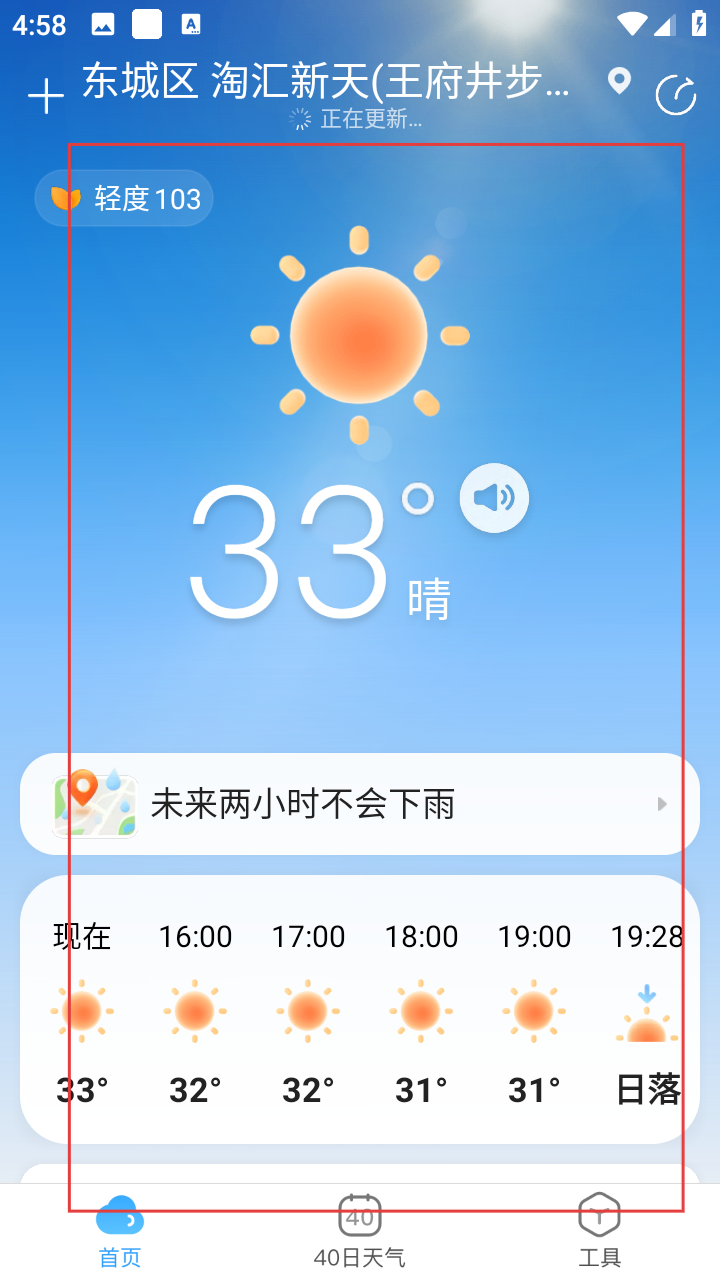The image size is (720, 1280).
Task: Open location title 东城区 淘汇新天
Action: tap(326, 82)
